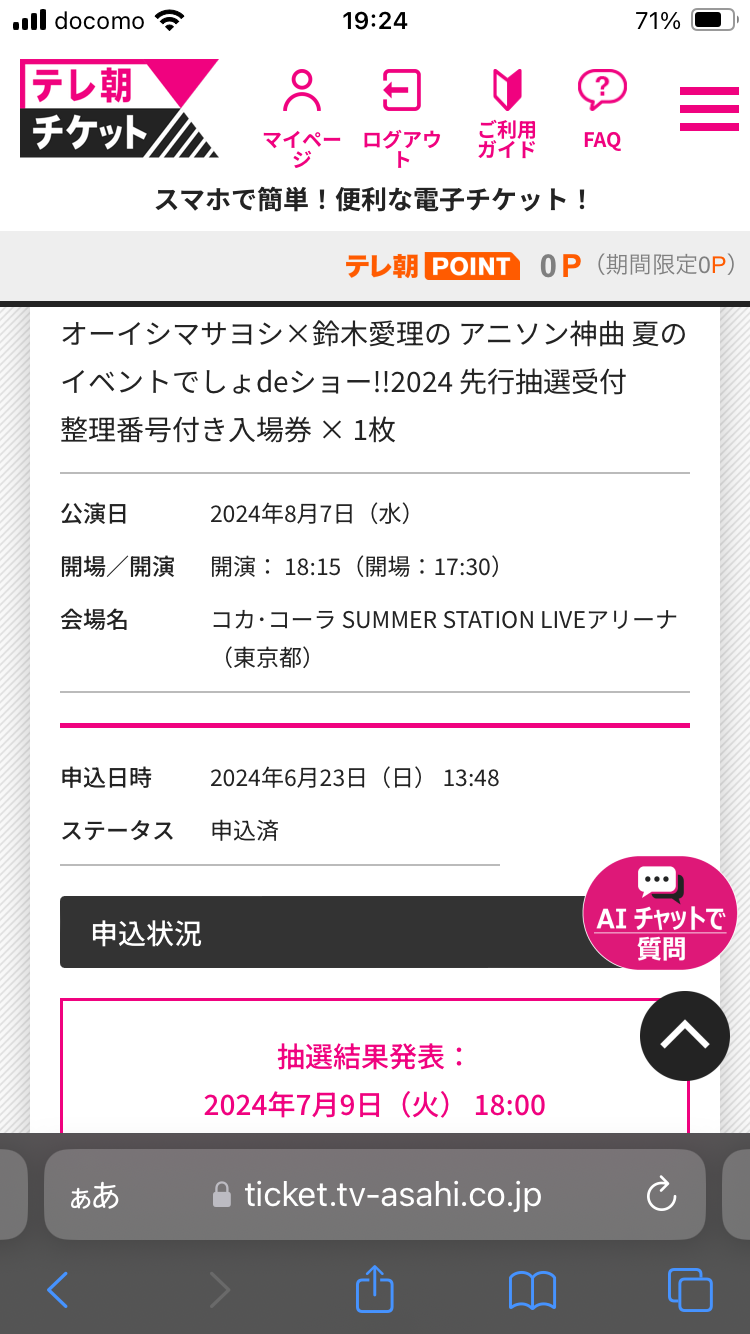The height and width of the screenshot is (1334, 750).
Task: Ask a question via AIチャットで質問
Action: pos(660,913)
